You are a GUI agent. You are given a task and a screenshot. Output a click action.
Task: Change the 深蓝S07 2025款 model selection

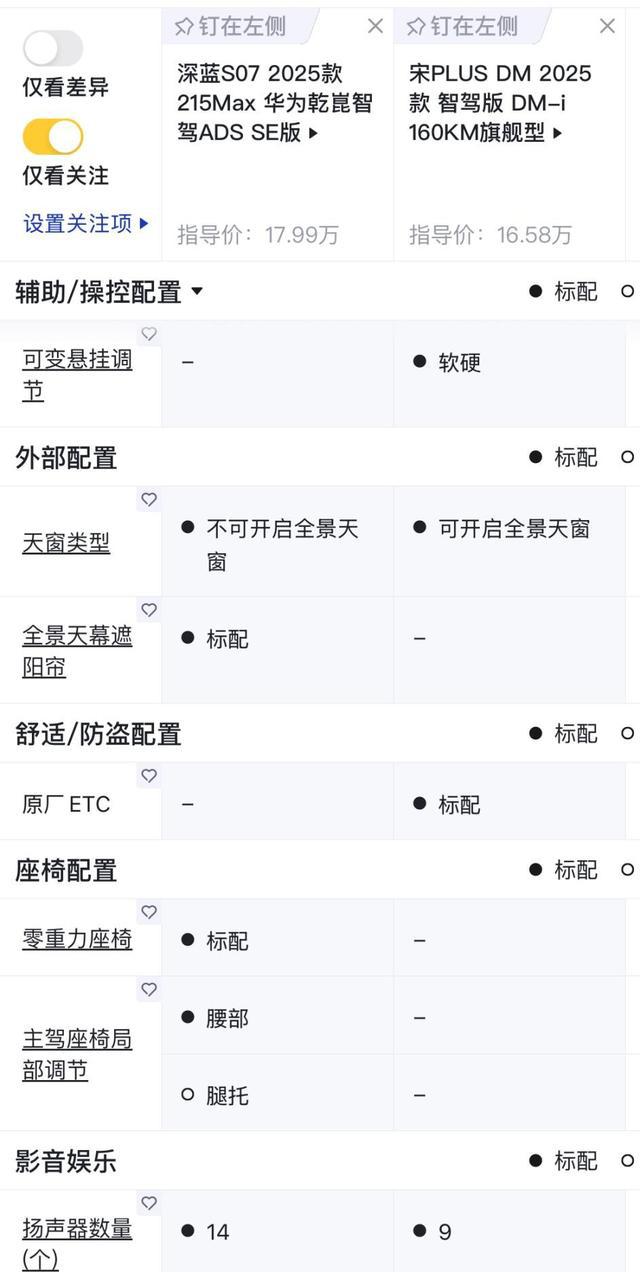point(275,103)
